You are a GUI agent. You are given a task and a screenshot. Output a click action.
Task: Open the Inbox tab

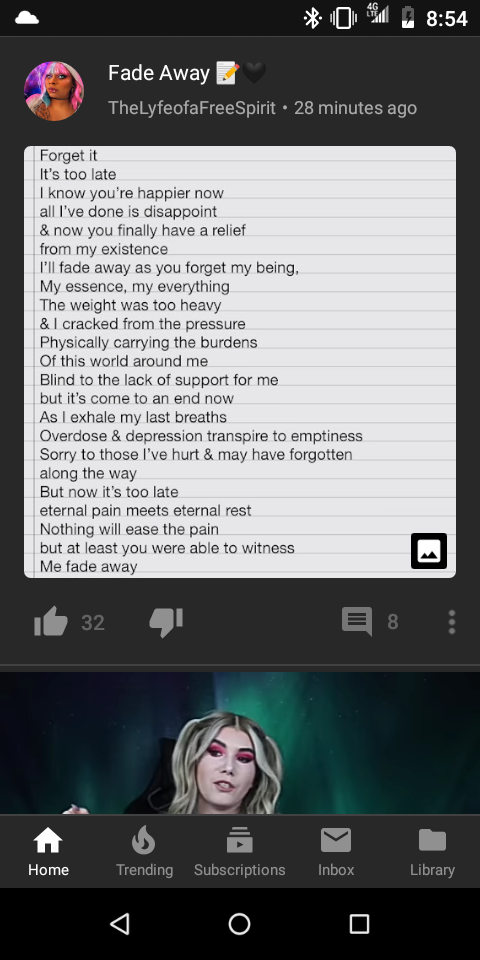coord(336,852)
